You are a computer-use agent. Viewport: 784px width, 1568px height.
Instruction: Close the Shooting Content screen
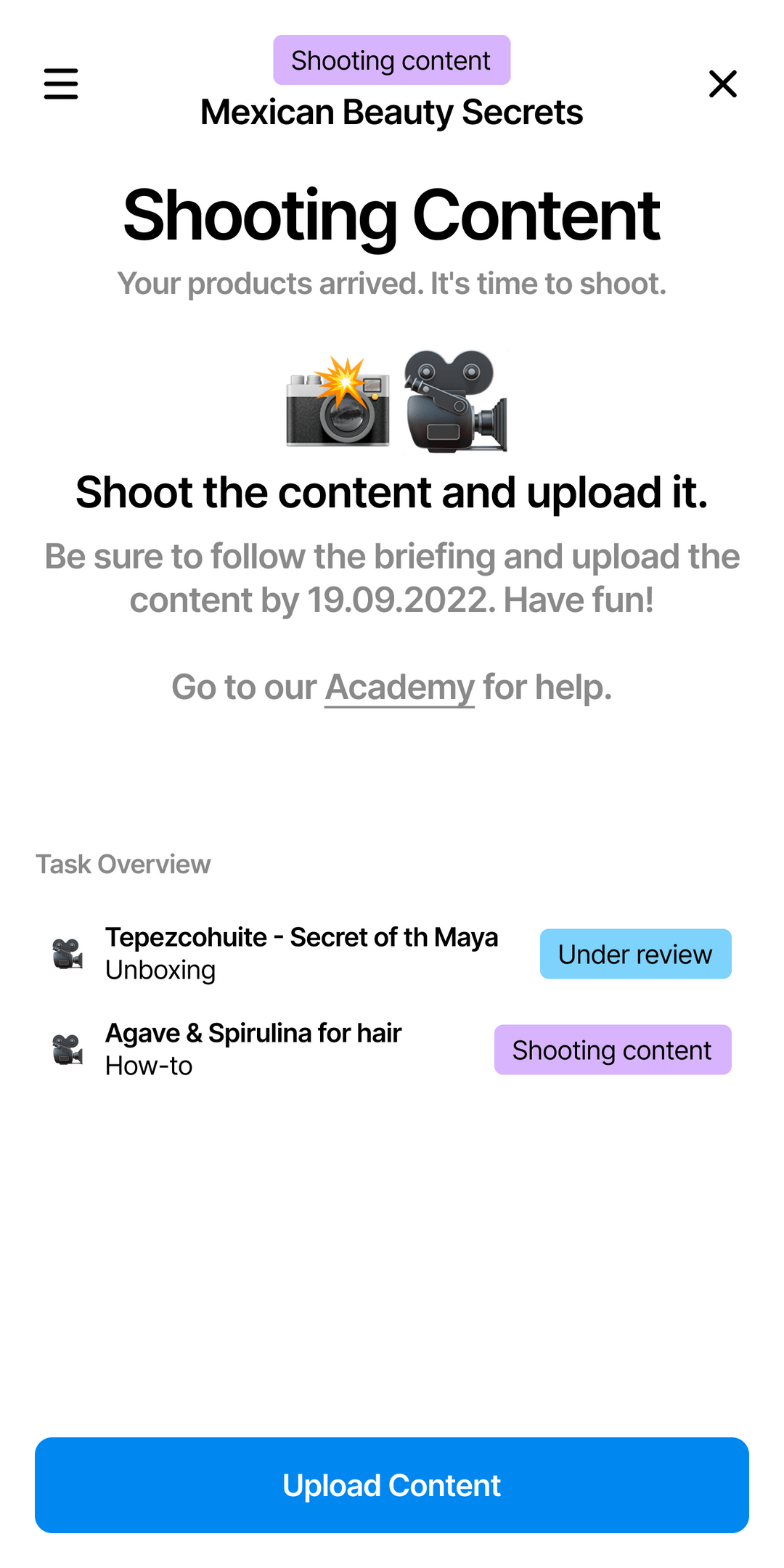722,84
